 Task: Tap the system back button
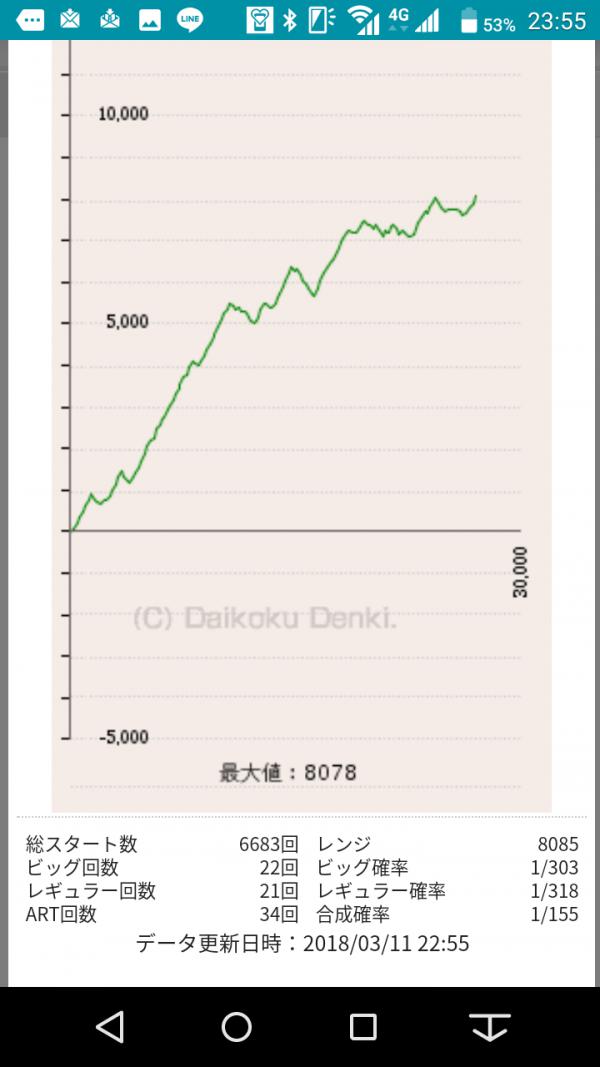tap(110, 1027)
